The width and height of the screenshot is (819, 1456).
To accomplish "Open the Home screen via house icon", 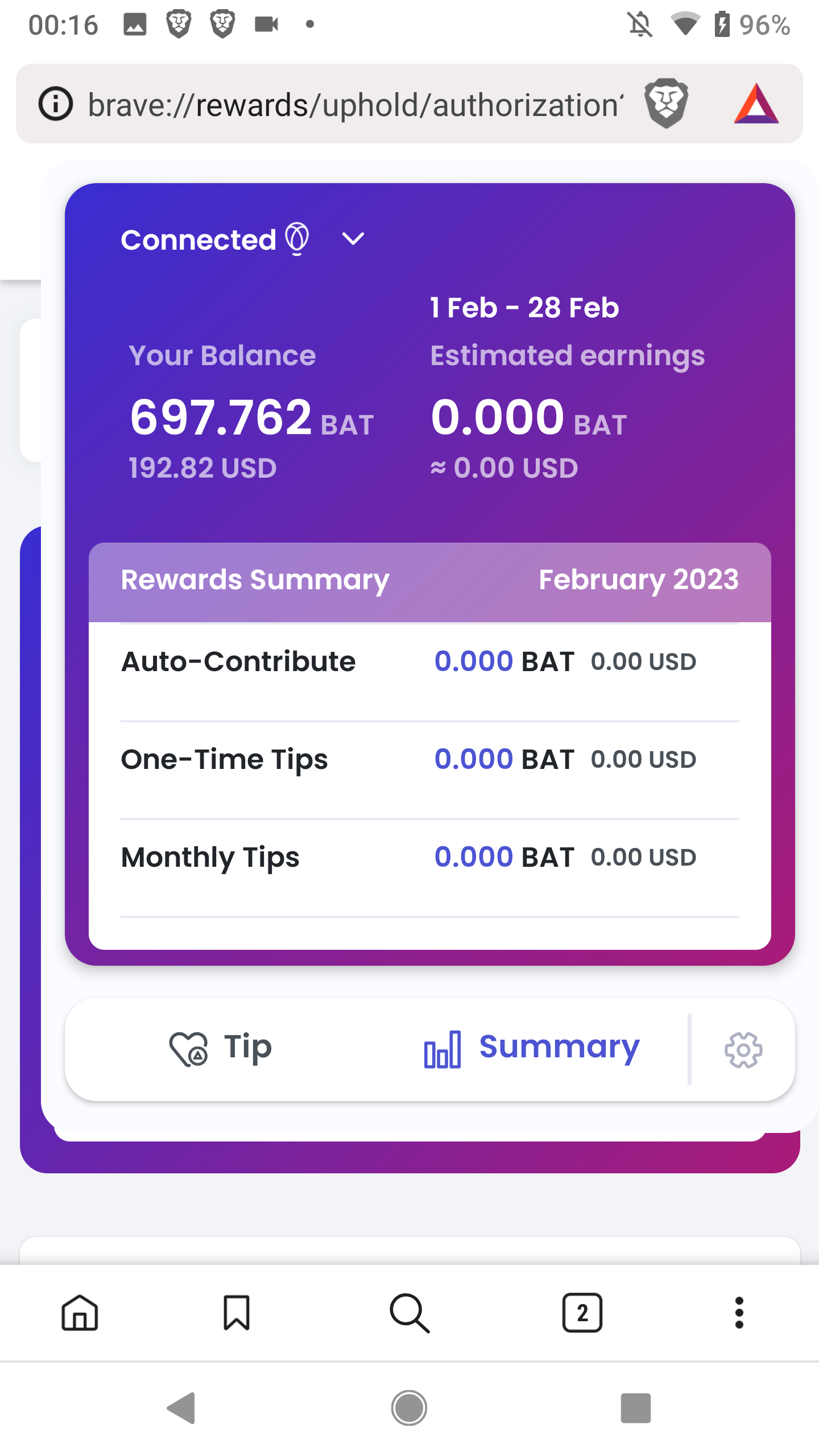I will (80, 1314).
